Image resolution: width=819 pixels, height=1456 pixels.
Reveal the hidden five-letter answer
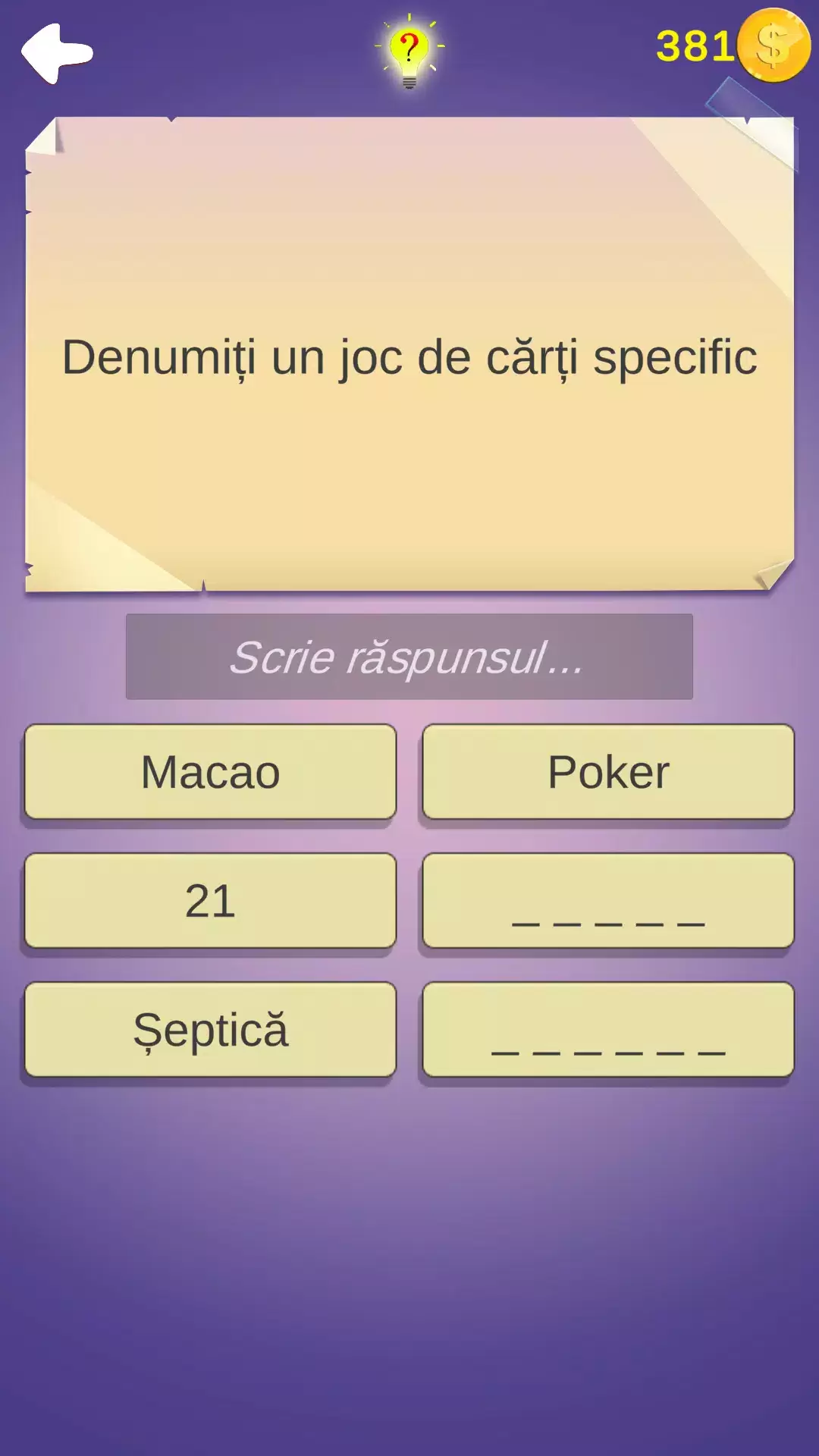click(608, 901)
